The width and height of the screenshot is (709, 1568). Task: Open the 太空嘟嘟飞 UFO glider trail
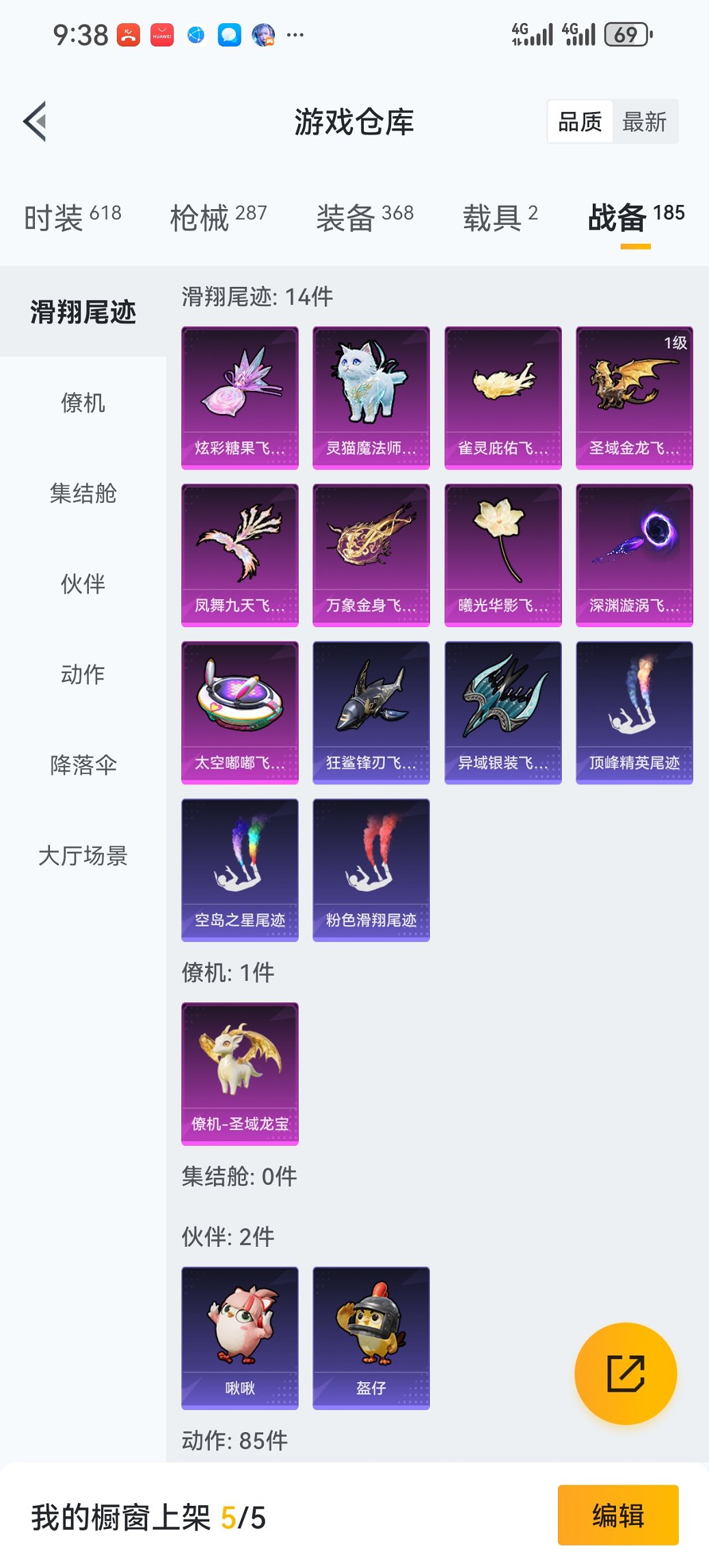click(239, 712)
